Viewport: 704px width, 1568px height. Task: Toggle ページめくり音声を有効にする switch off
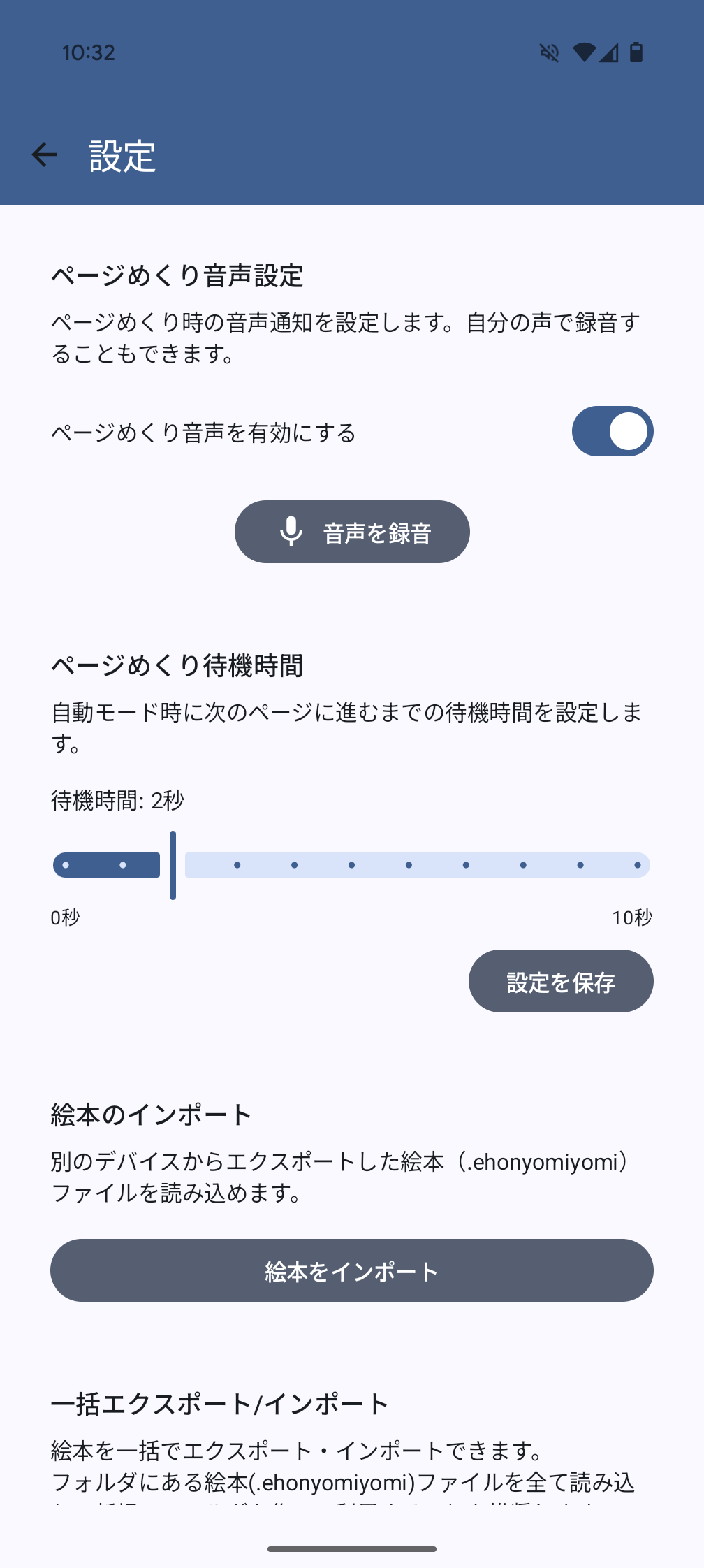(612, 431)
